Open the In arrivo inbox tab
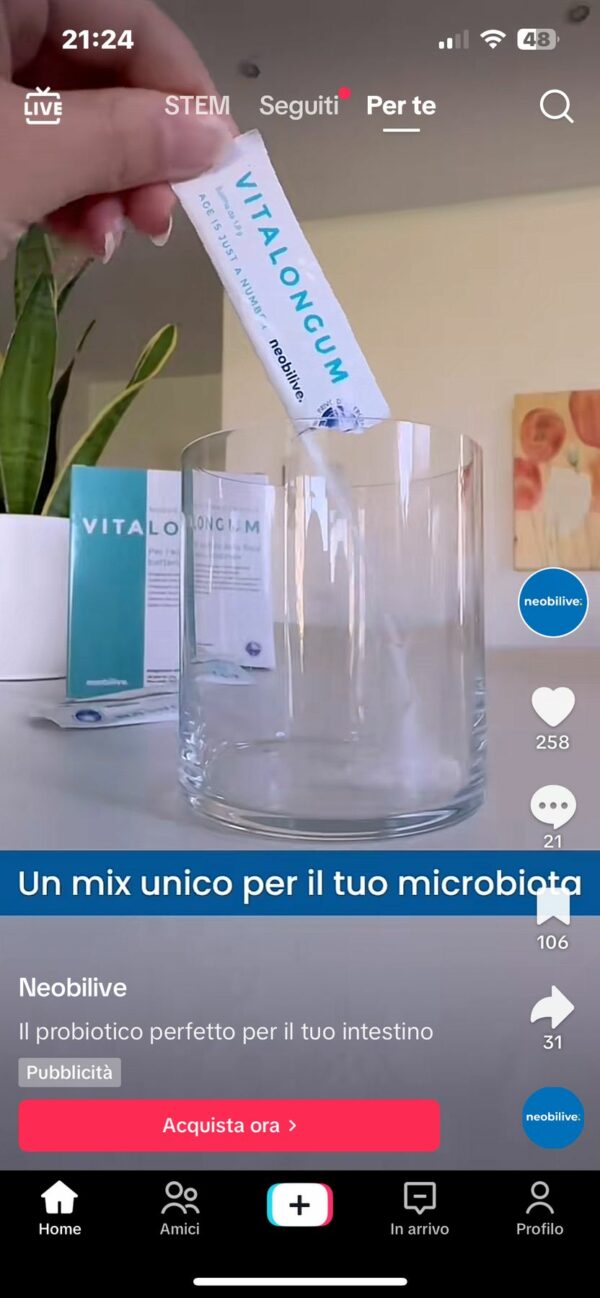The height and width of the screenshot is (1298, 600). pos(419,1208)
